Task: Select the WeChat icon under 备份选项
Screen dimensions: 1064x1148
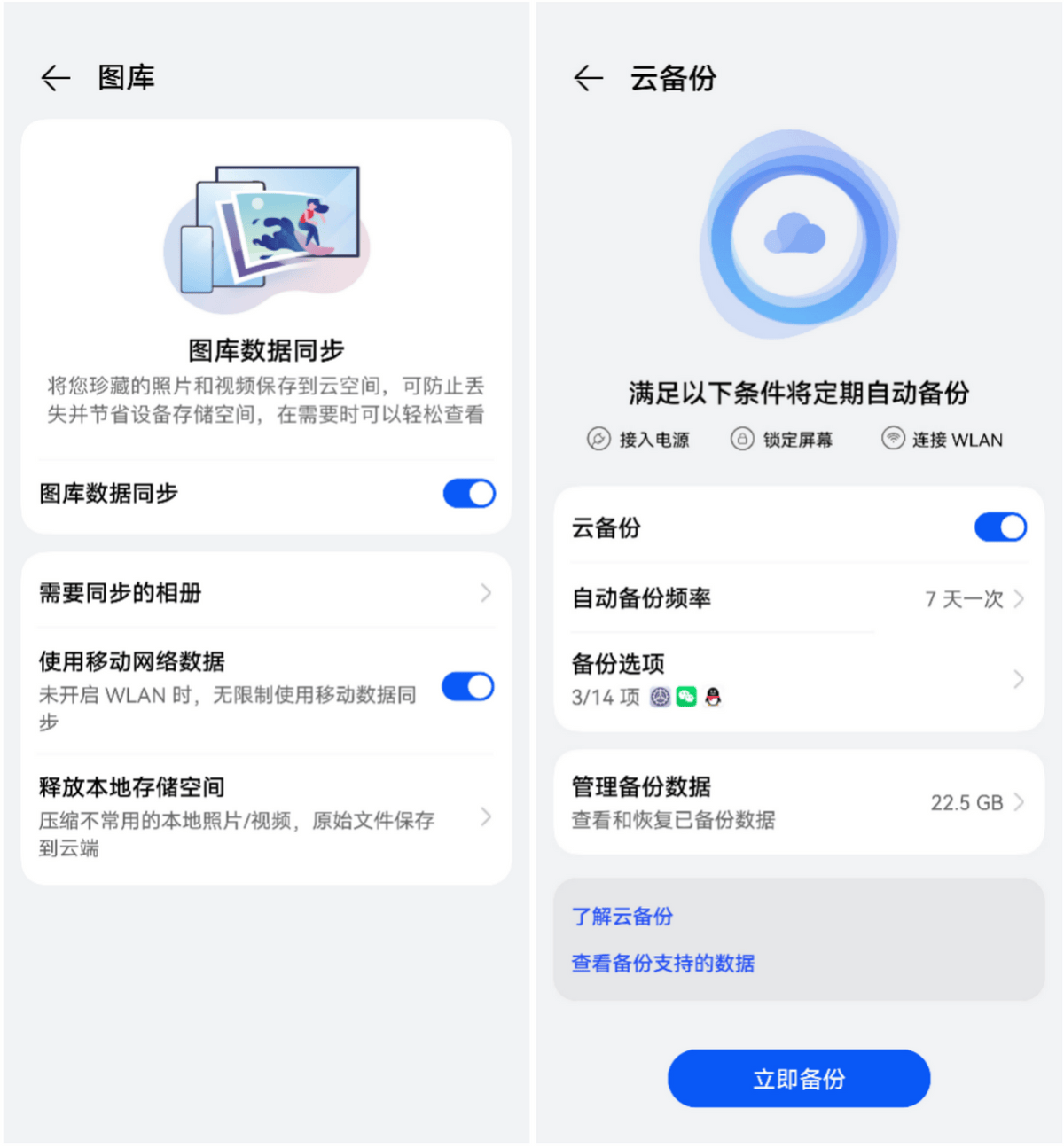Action: click(x=685, y=697)
